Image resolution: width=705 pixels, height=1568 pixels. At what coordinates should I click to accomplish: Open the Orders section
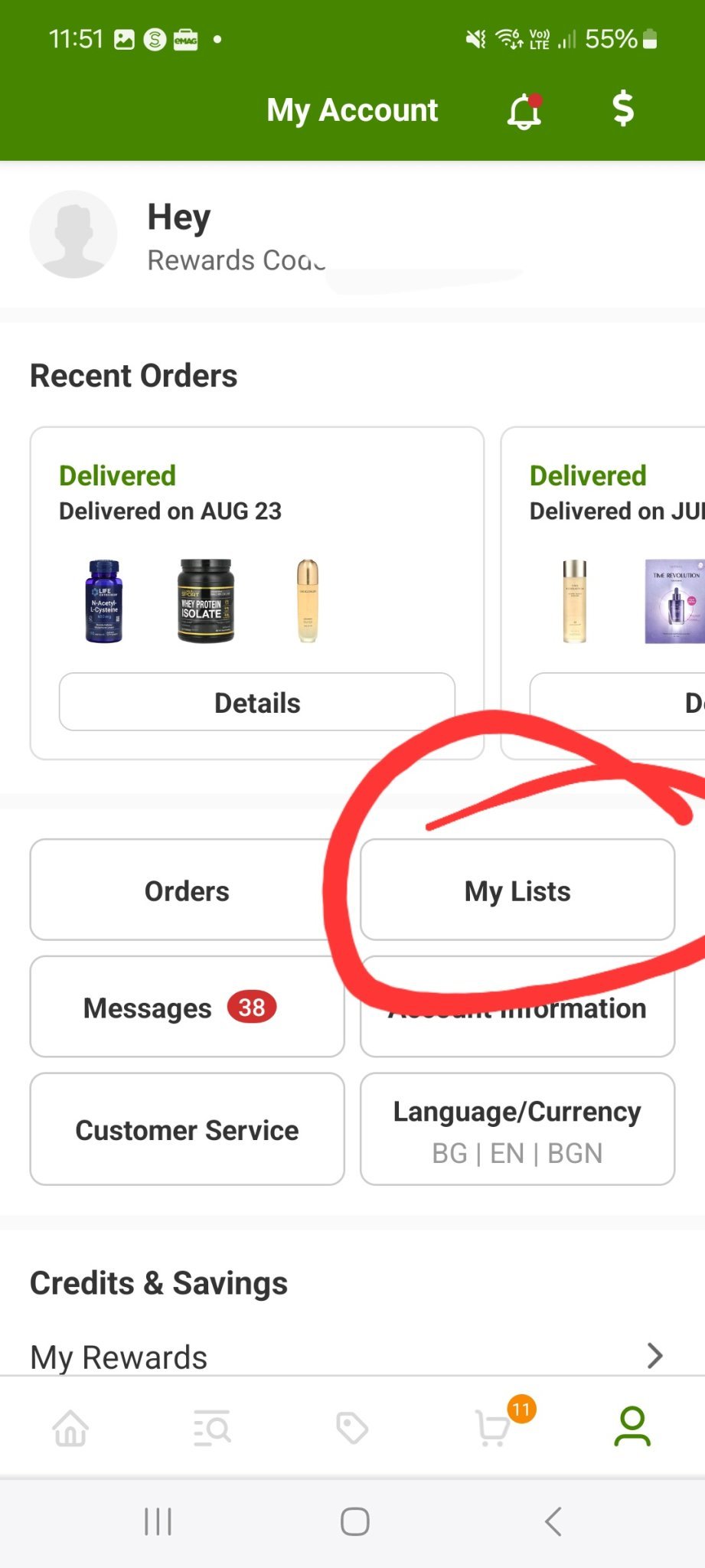pos(187,890)
